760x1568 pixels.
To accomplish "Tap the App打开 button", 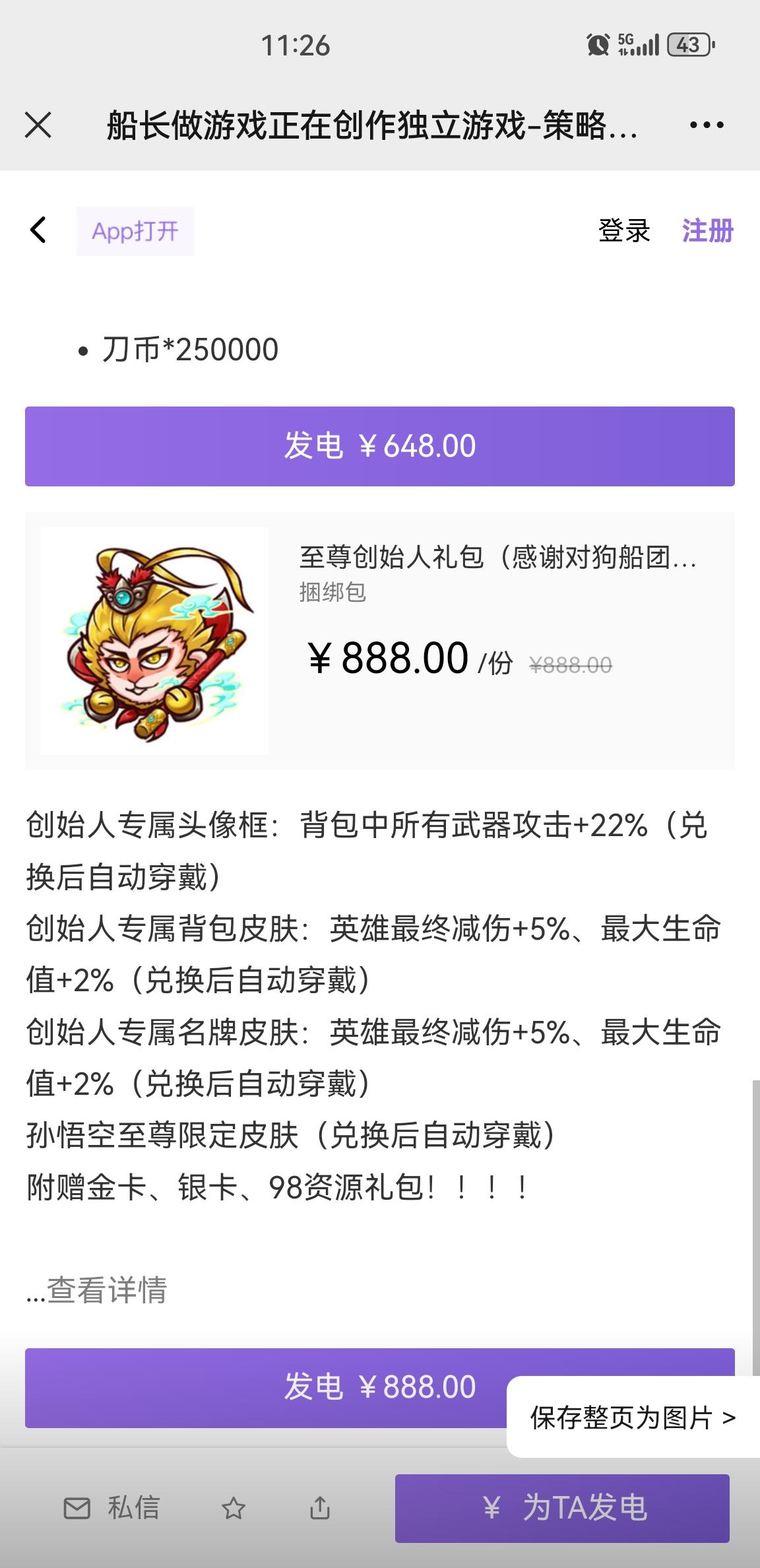I will 135,230.
